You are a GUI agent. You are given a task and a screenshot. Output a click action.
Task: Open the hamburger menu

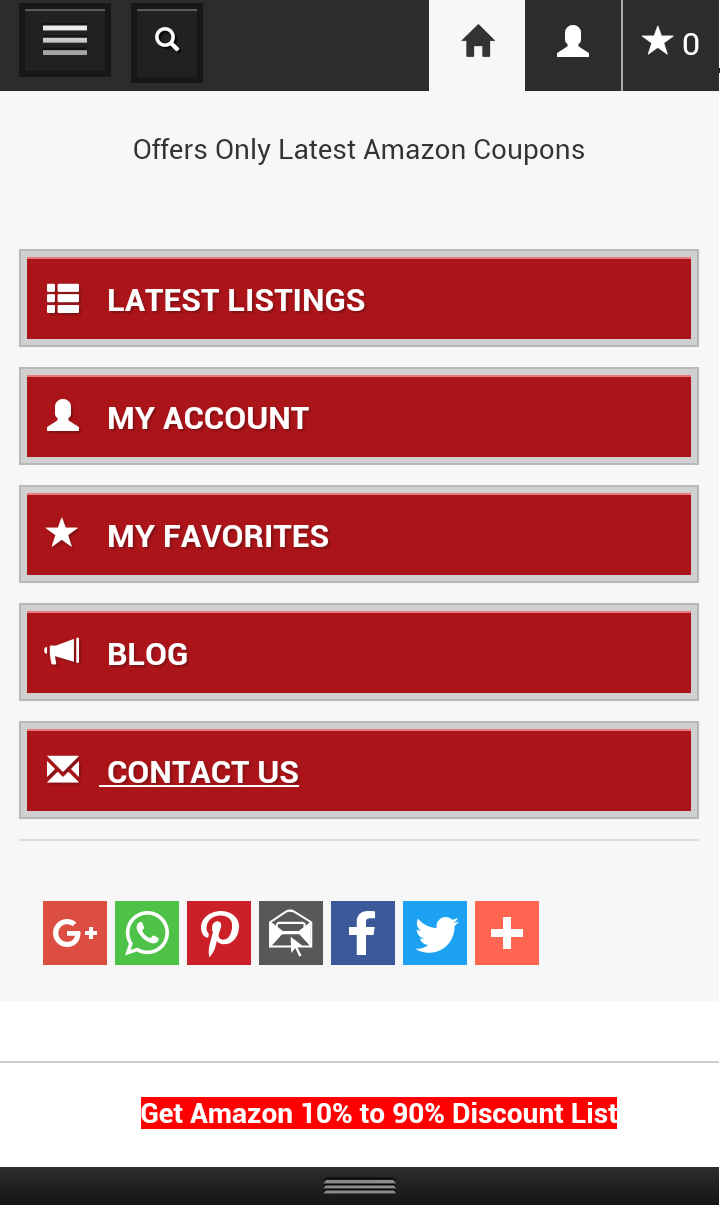(65, 40)
